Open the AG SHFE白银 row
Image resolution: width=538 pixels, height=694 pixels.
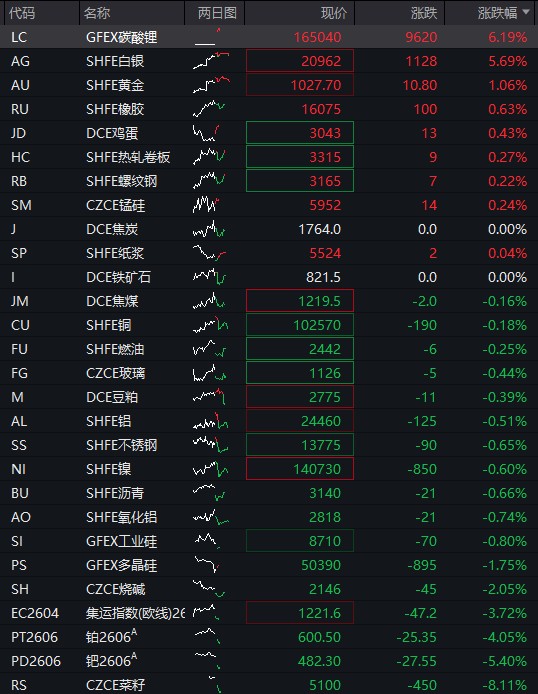(269, 61)
